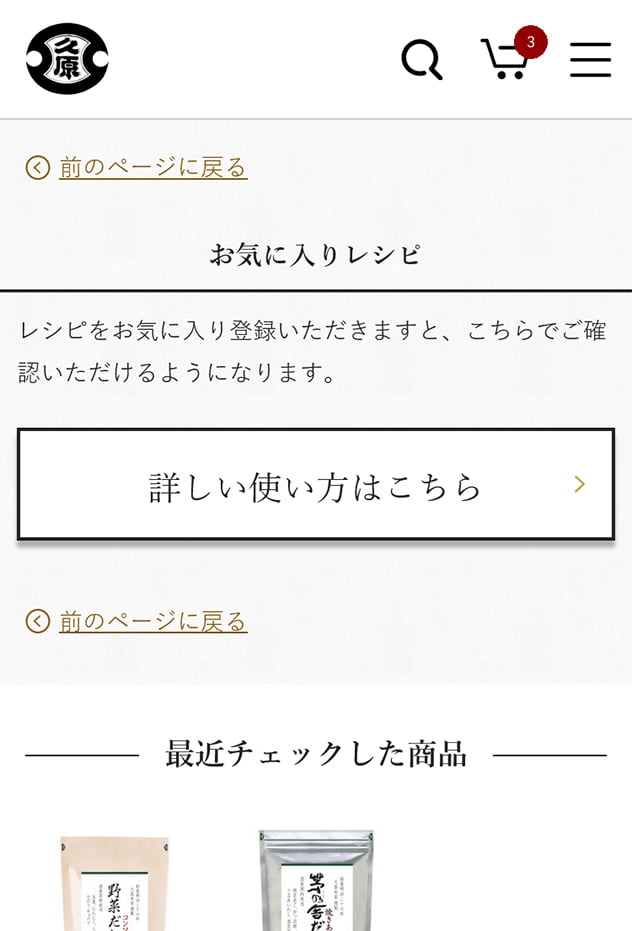Open the recently viewed 茅乃舎だし silver pouch product

click(316, 880)
